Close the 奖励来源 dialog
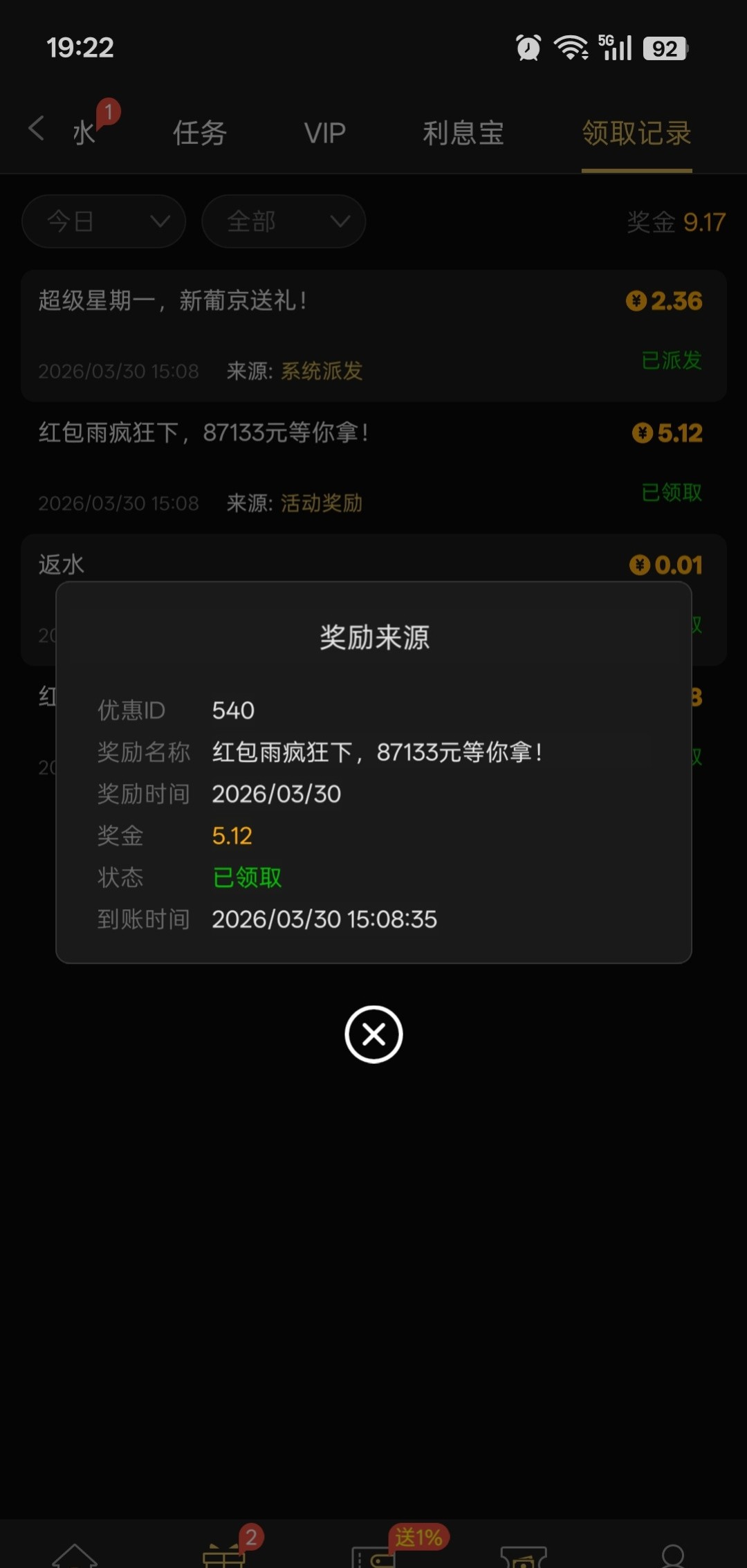 pyautogui.click(x=373, y=1034)
